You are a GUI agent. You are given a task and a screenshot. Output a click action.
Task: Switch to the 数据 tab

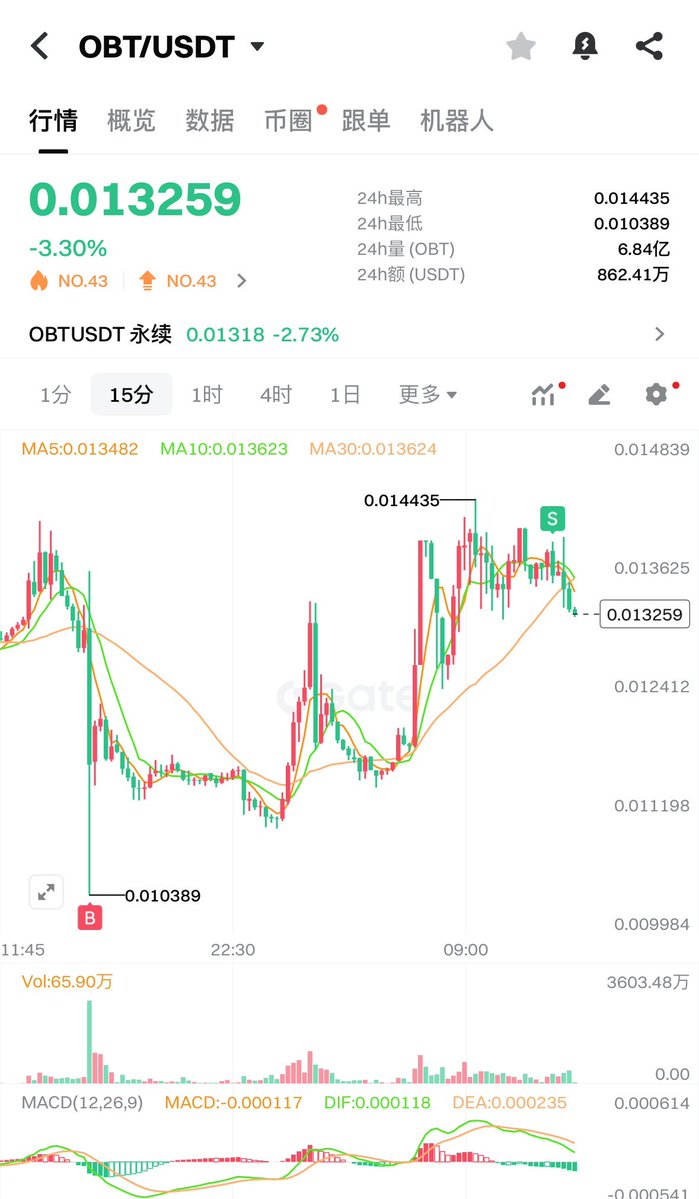(x=209, y=121)
